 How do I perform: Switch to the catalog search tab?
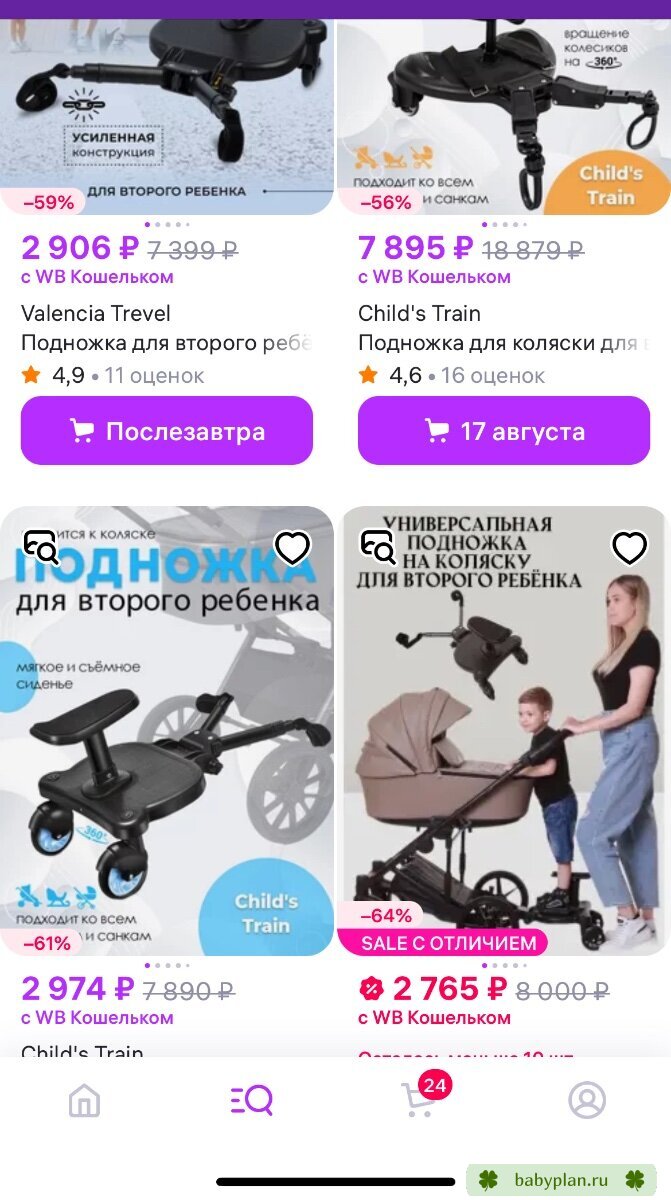click(x=251, y=1100)
